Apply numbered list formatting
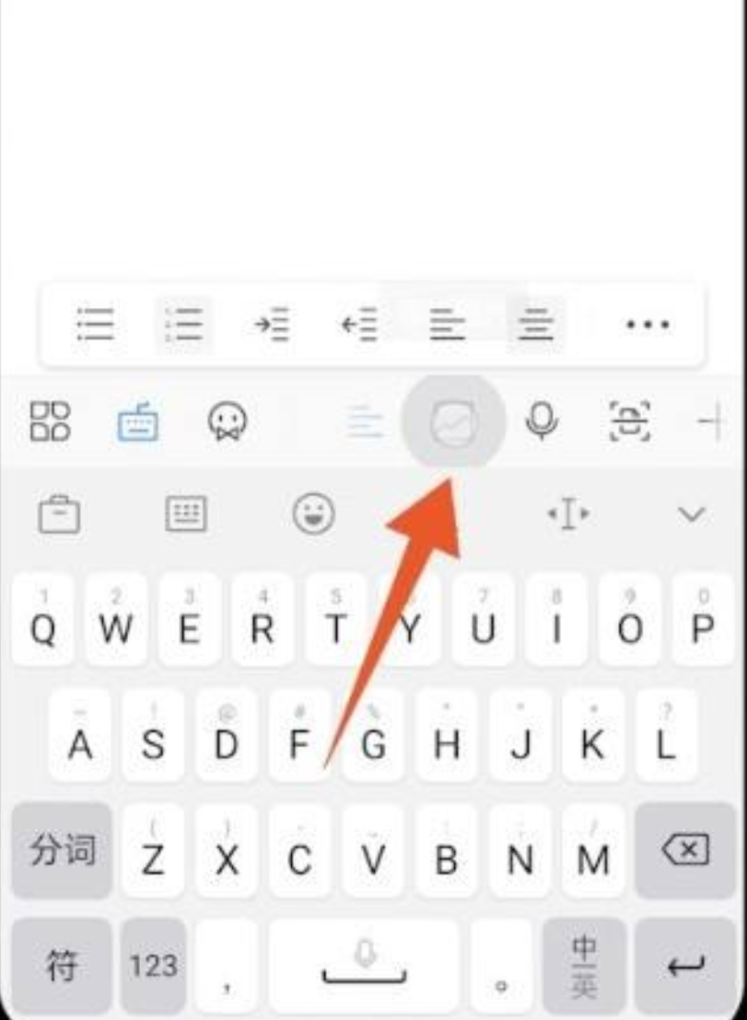Image resolution: width=747 pixels, height=1020 pixels. [x=183, y=325]
